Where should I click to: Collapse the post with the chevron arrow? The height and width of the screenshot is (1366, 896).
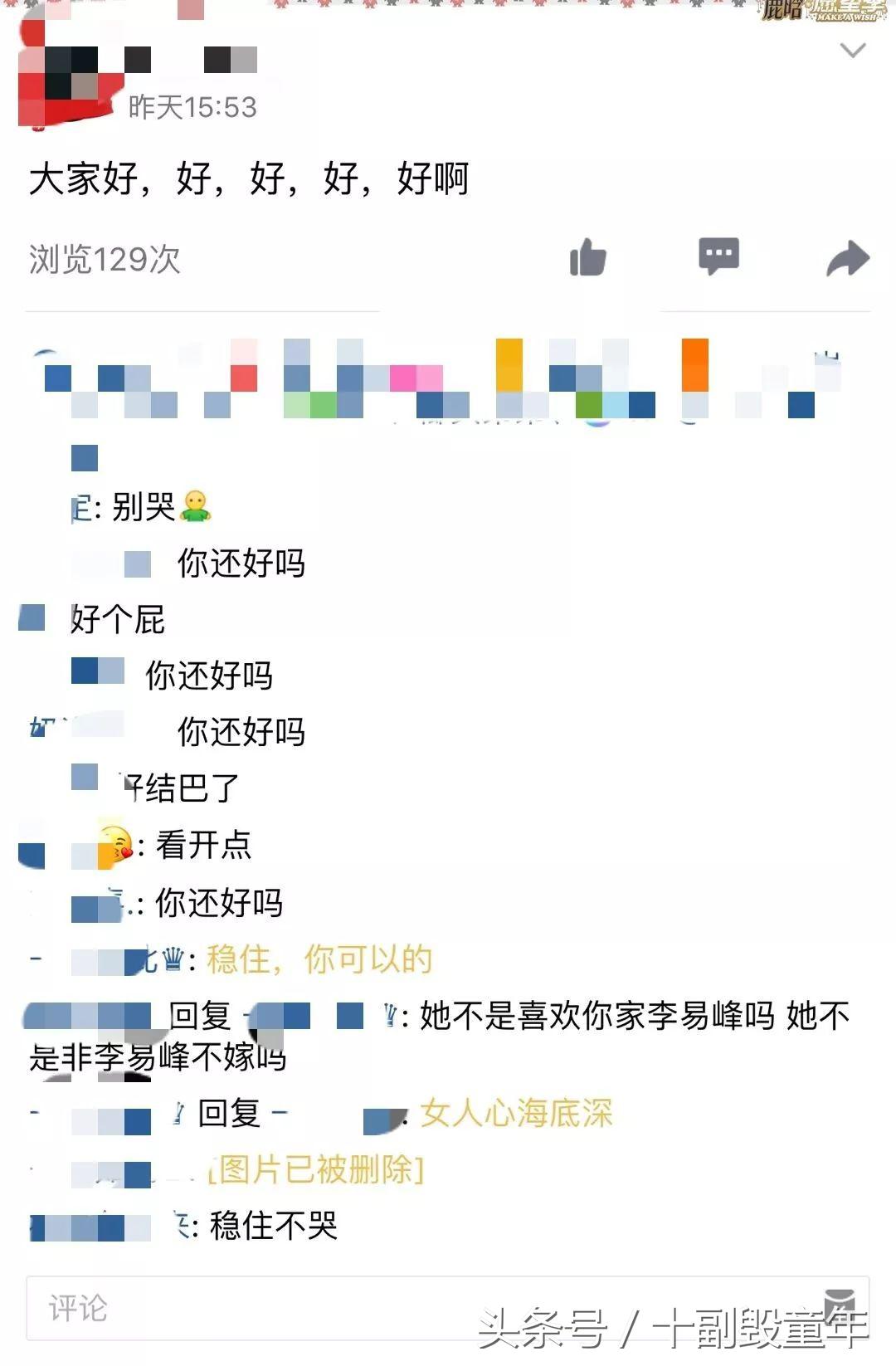851,51
